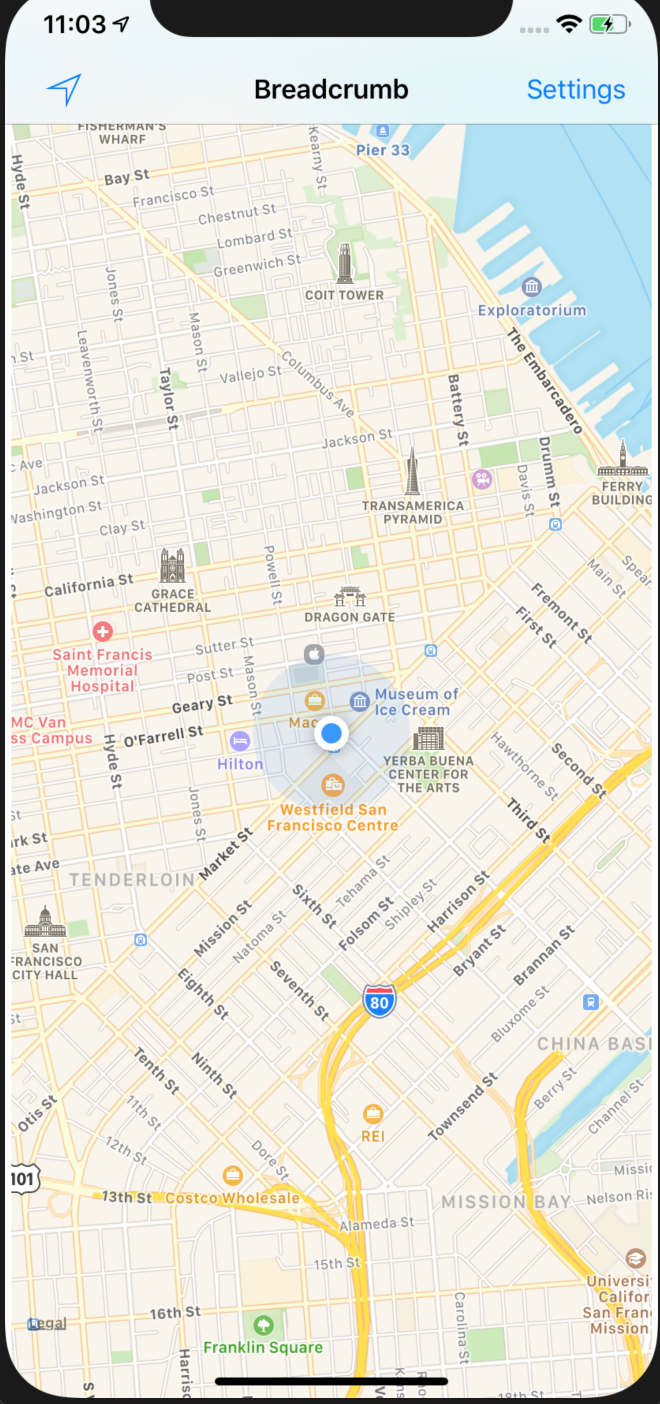The width and height of the screenshot is (660, 1404).
Task: Select the Ferry Building landmark
Action: (622, 461)
